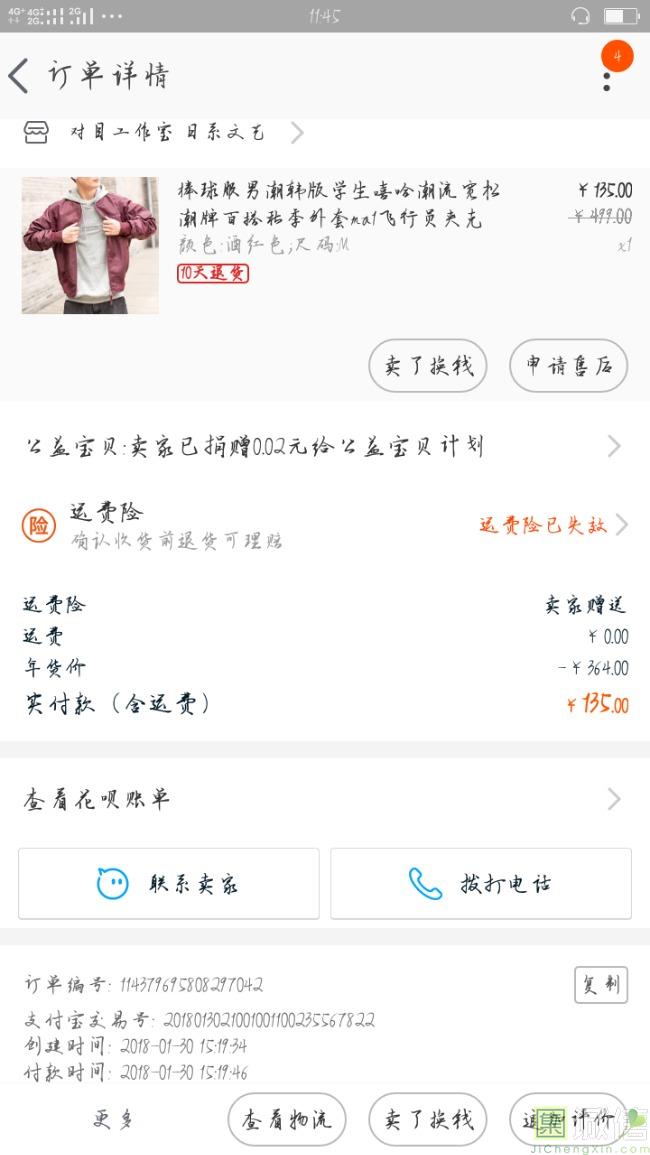This screenshot has width=650, height=1155.
Task: Tap 追加评价 button
Action: 568,1119
